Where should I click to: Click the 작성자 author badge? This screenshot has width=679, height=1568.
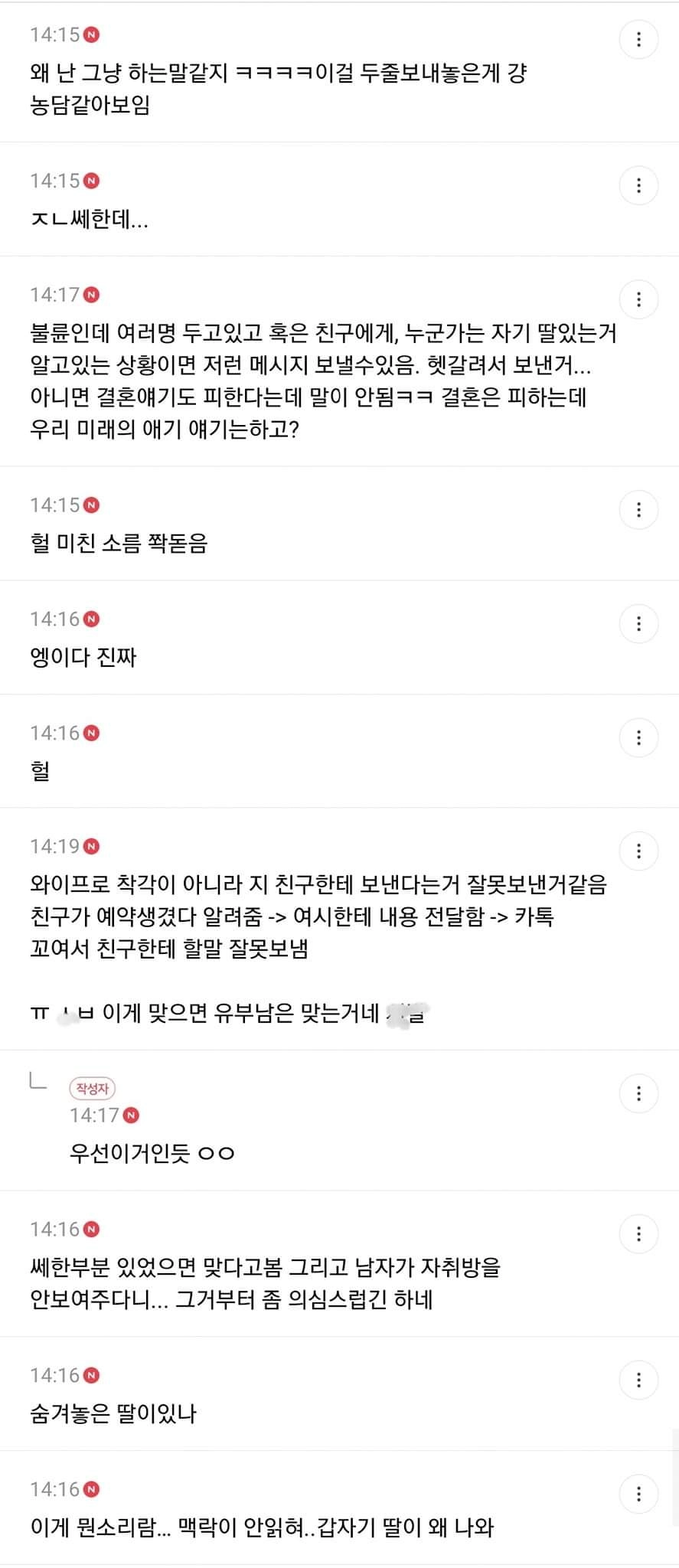click(x=92, y=1089)
